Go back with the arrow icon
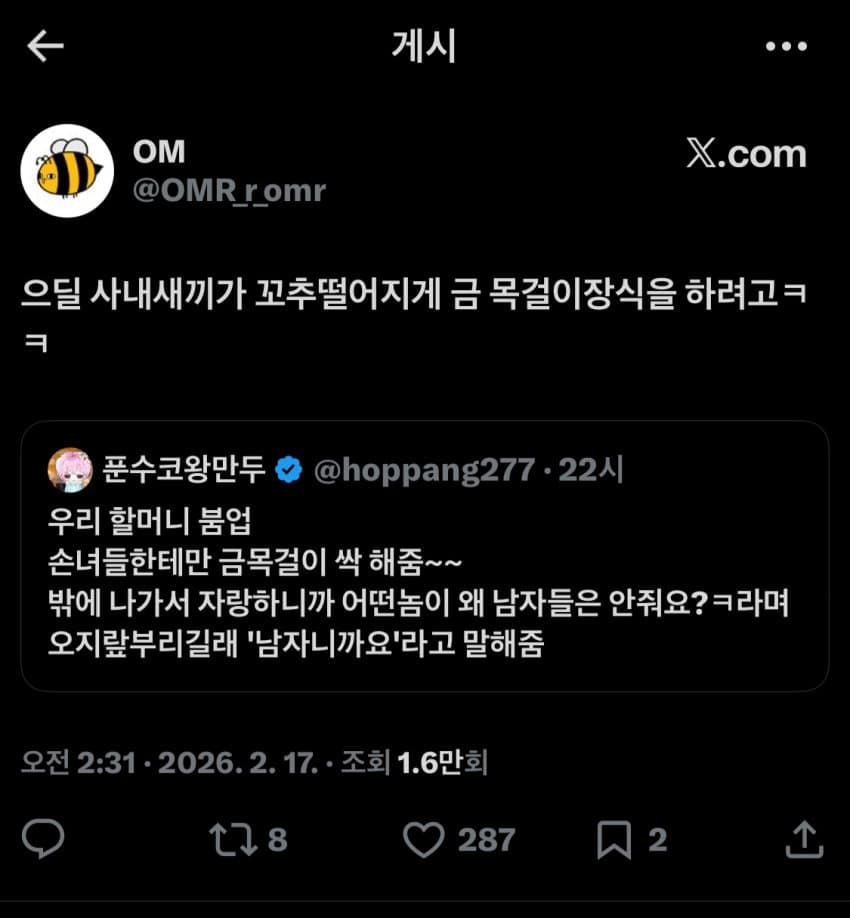850x918 pixels. coord(46,46)
